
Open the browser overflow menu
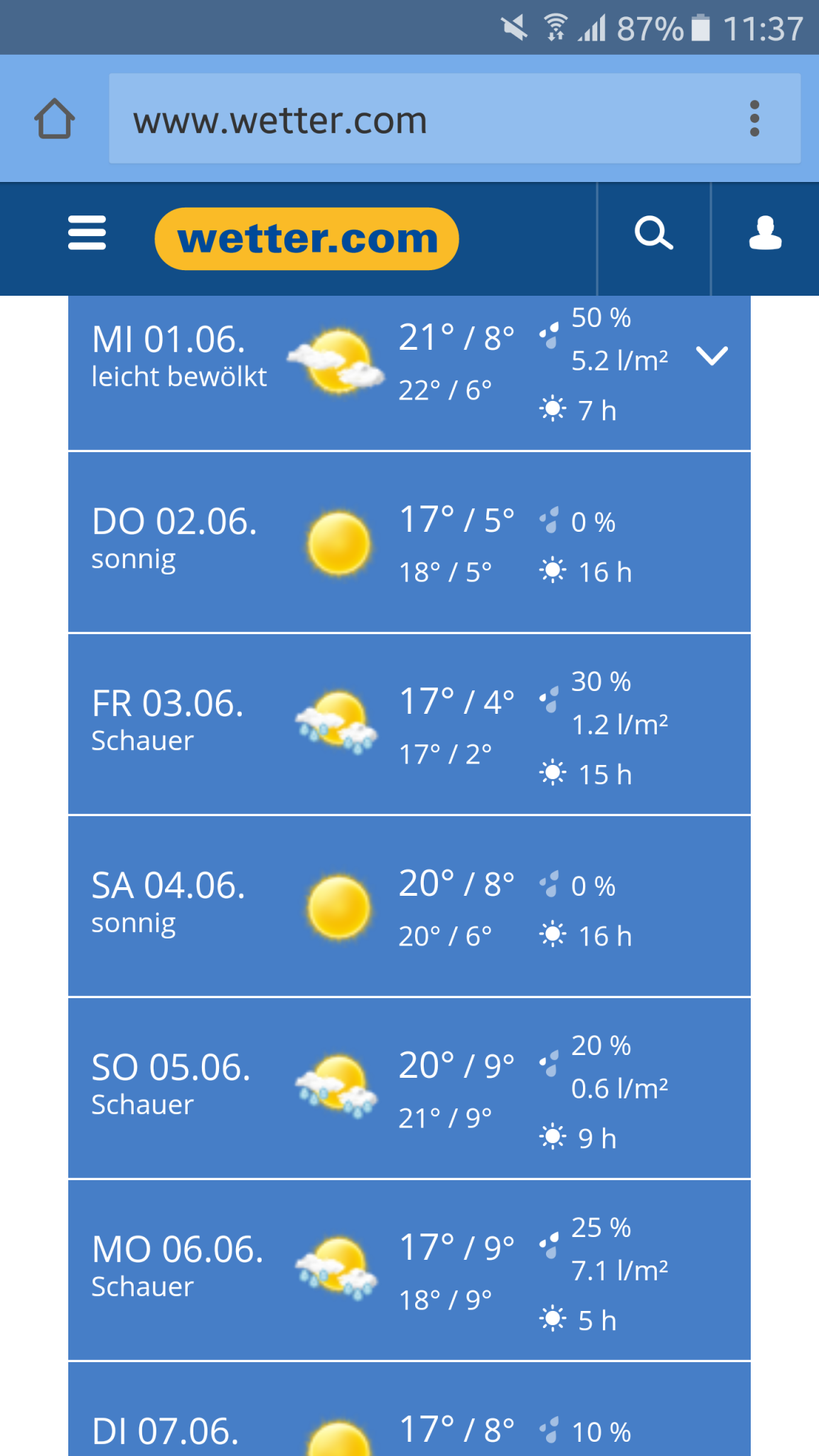(x=754, y=119)
